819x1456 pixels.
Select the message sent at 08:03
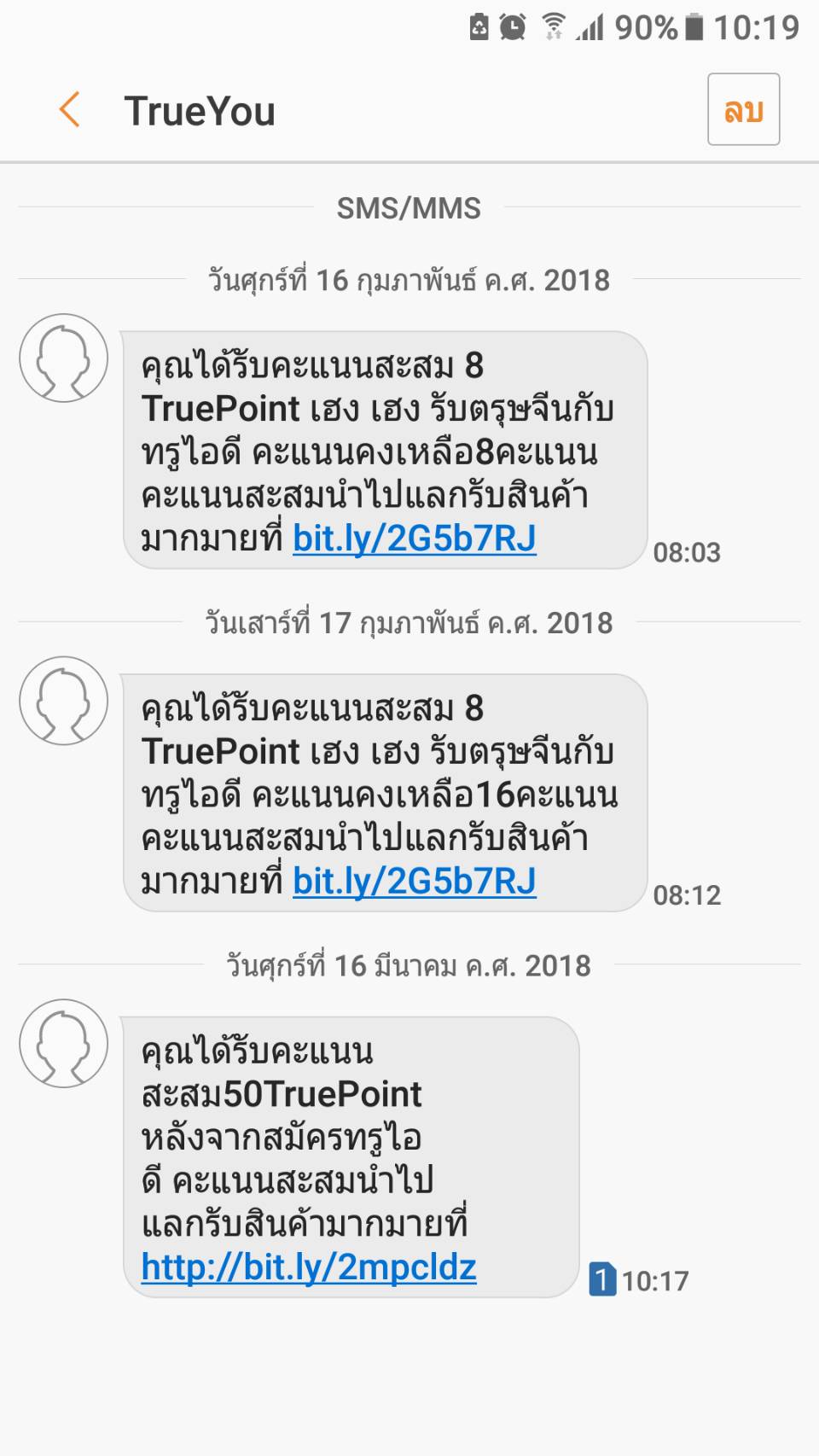tap(384, 444)
